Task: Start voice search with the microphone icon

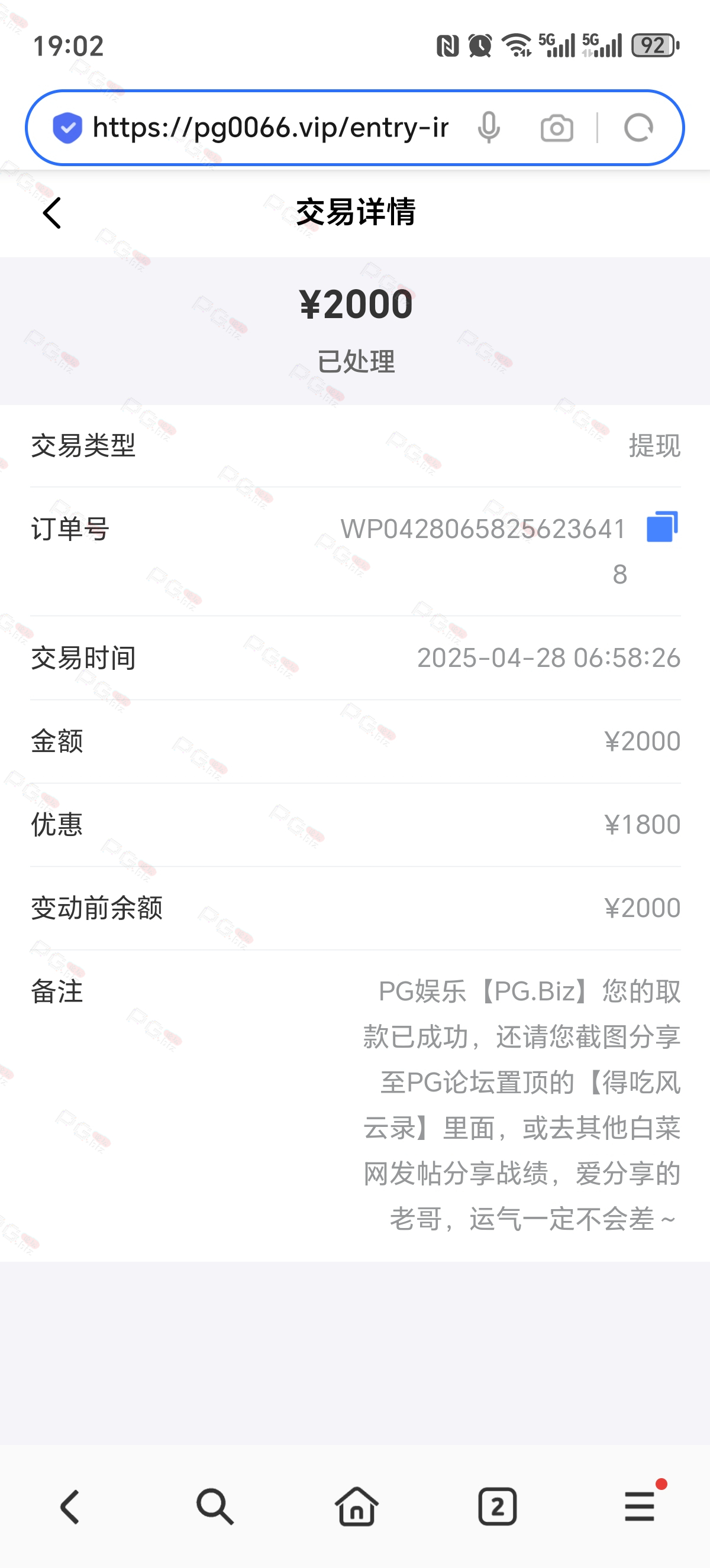Action: pos(488,128)
